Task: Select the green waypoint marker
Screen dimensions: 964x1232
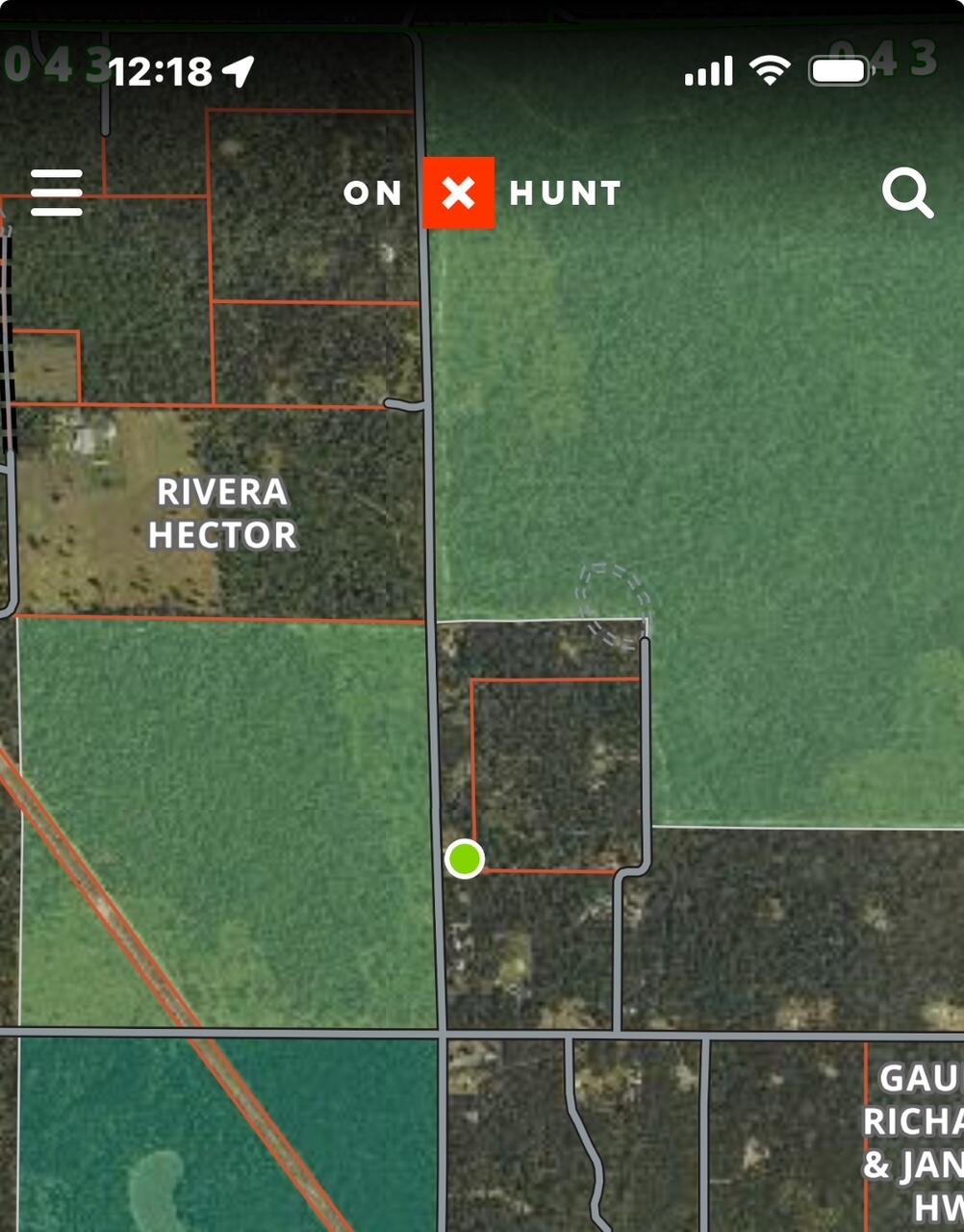Action: point(465,858)
